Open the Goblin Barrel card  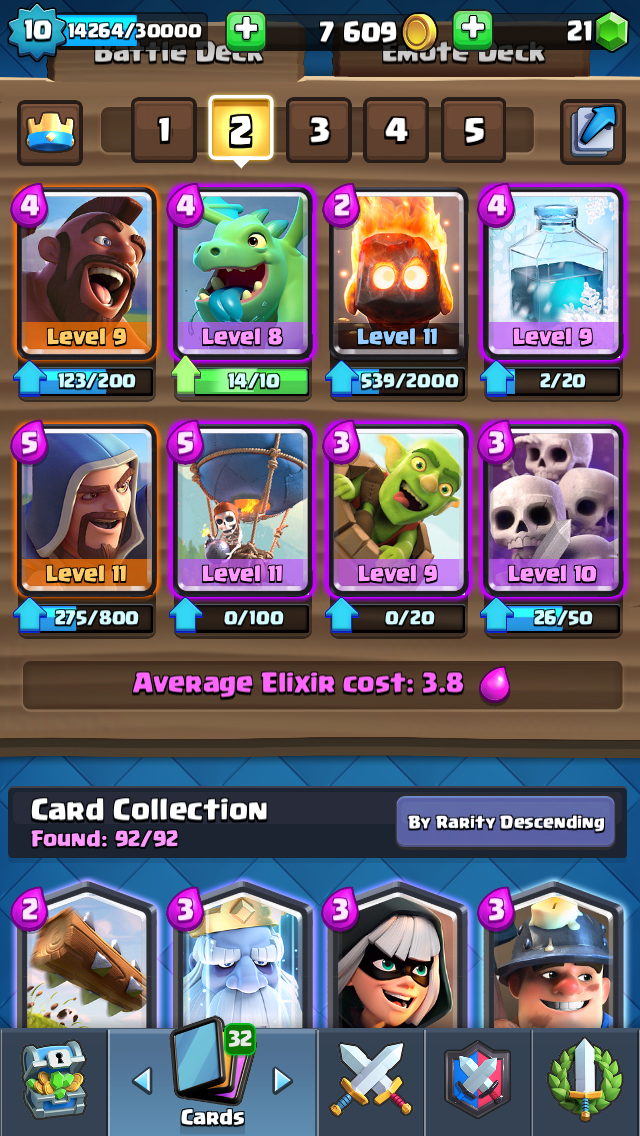click(x=397, y=511)
